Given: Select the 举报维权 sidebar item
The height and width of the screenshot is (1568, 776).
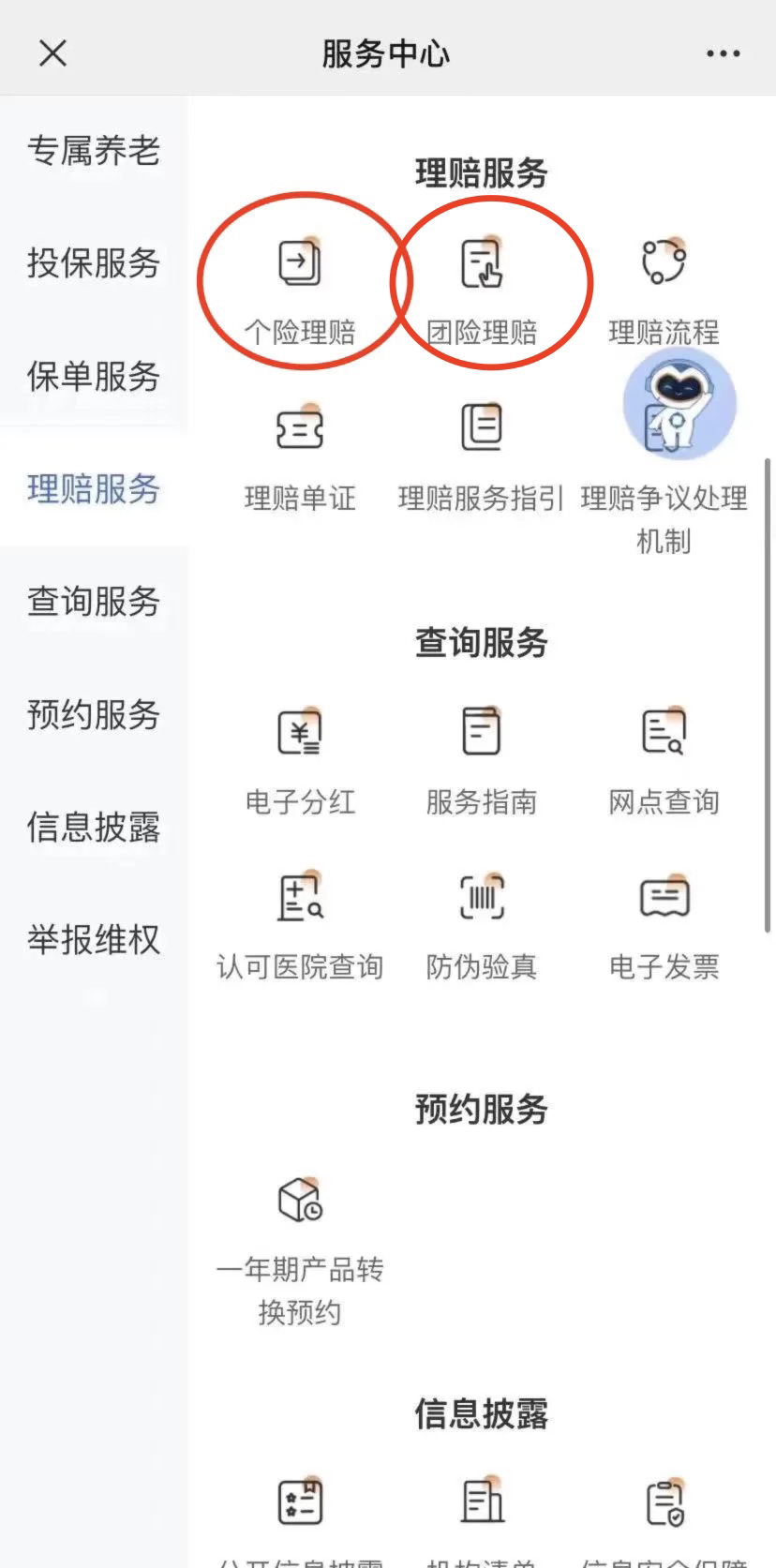Looking at the screenshot, I should tap(94, 939).
